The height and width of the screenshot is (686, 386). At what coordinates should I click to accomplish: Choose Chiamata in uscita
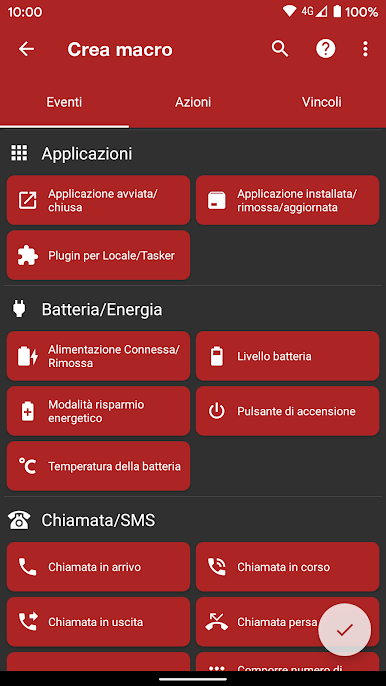pyautogui.click(x=98, y=622)
